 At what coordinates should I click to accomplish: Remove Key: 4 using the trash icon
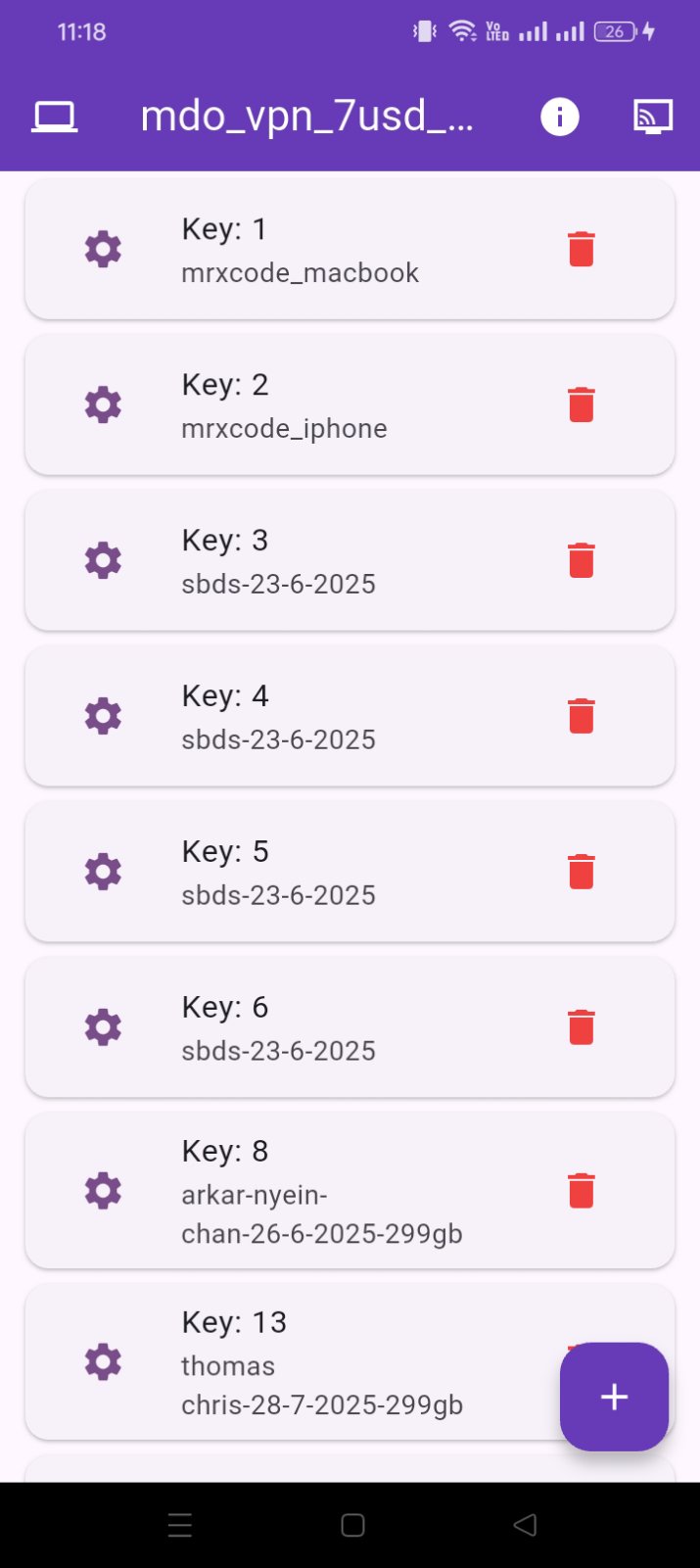point(582,716)
